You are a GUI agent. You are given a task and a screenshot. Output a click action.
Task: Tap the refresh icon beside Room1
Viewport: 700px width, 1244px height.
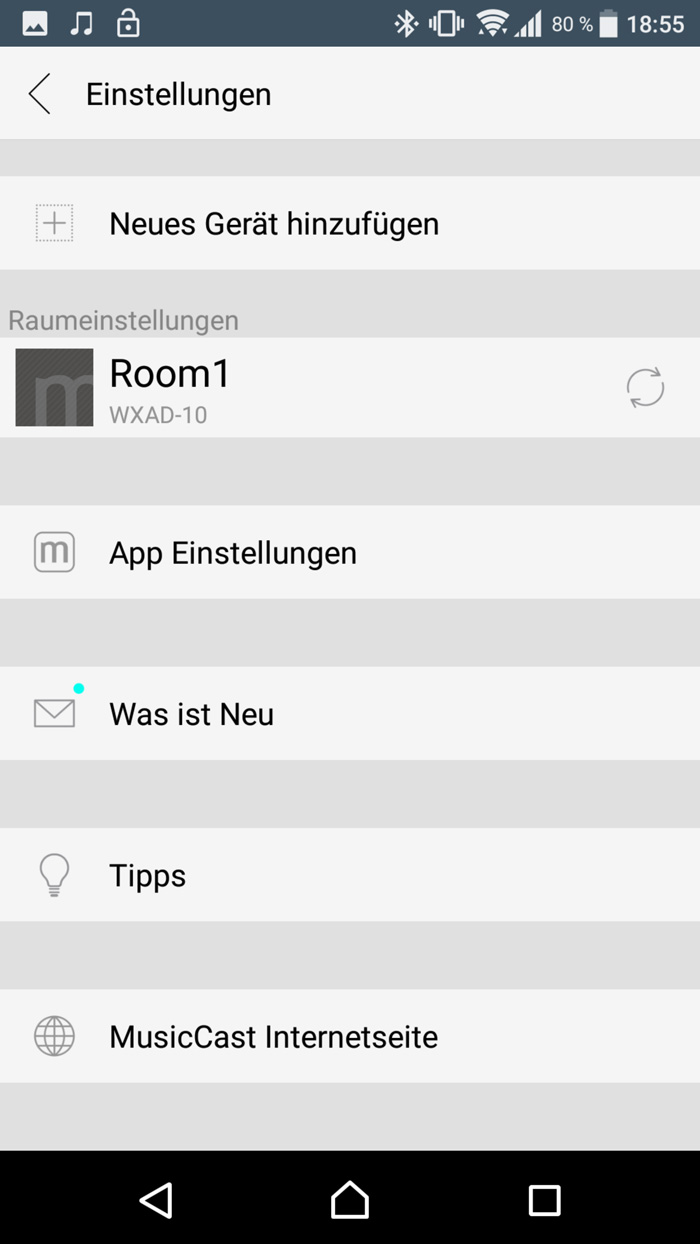pos(645,387)
